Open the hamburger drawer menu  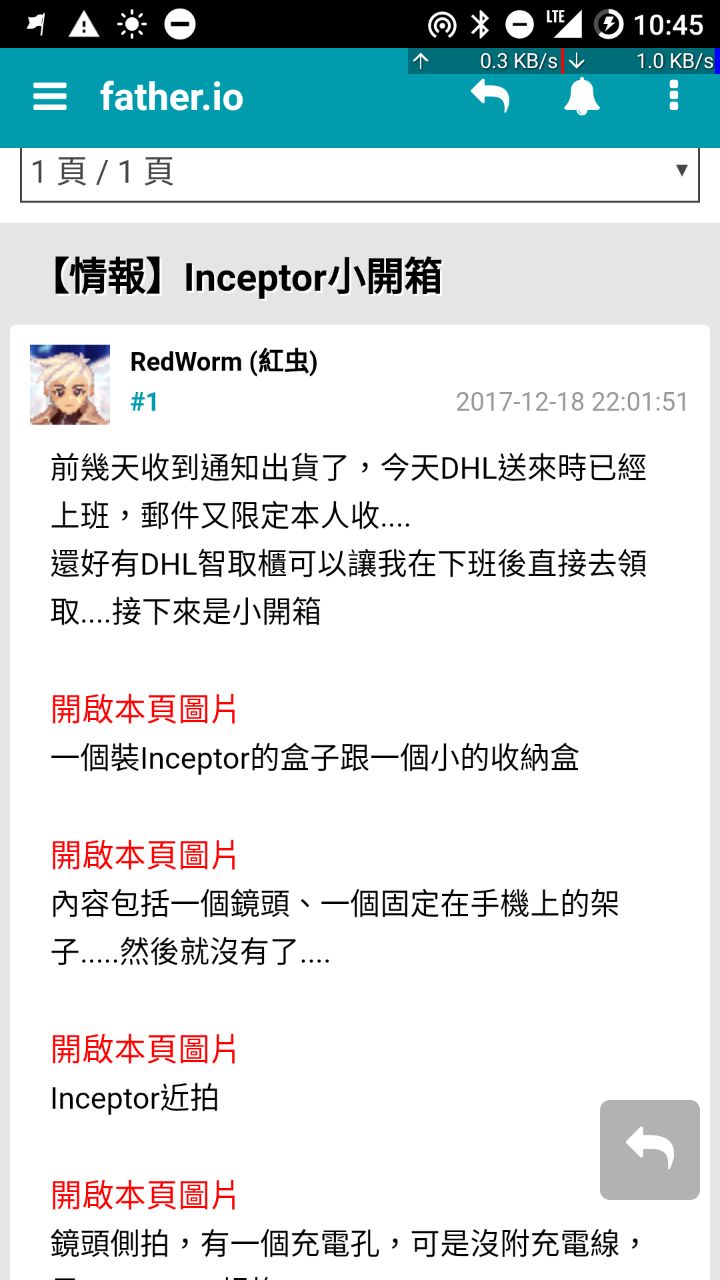pyautogui.click(x=50, y=97)
